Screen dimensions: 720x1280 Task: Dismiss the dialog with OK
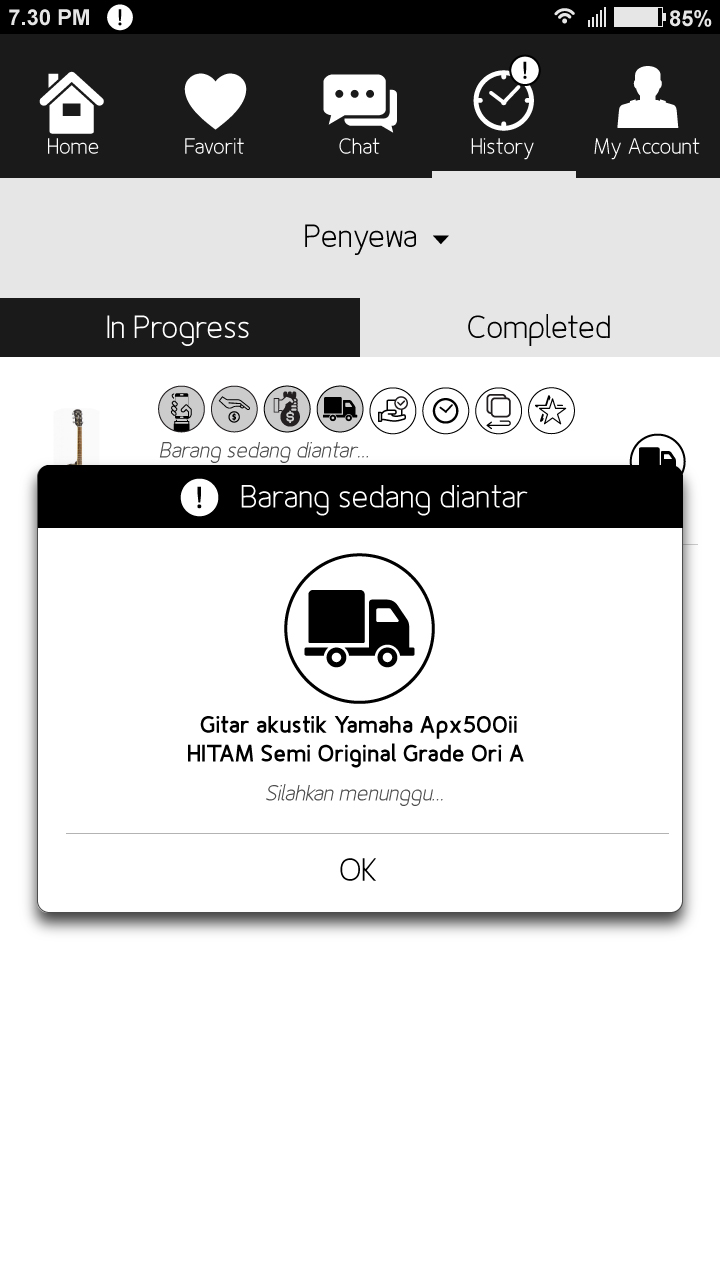pyautogui.click(x=358, y=871)
